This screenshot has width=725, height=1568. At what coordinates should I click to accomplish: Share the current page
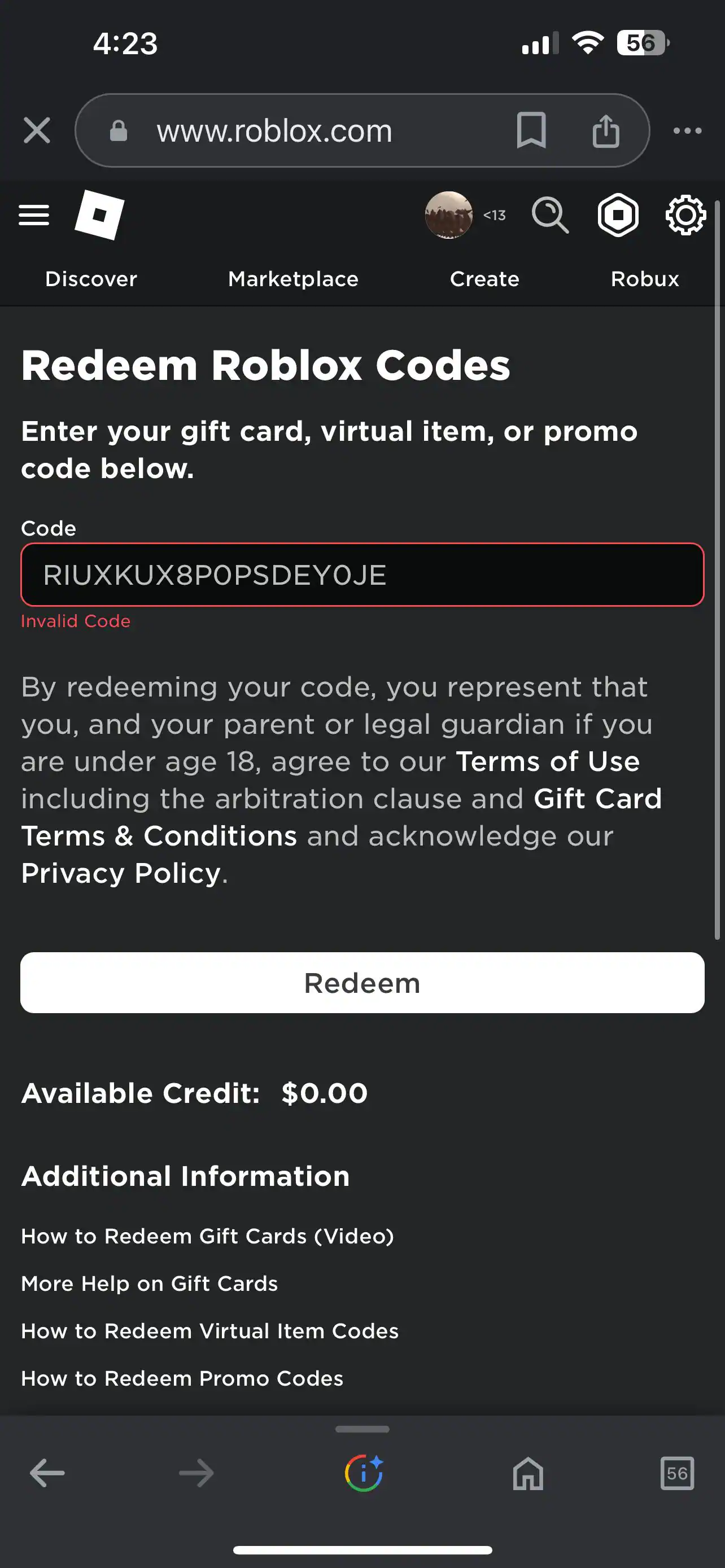[x=605, y=130]
